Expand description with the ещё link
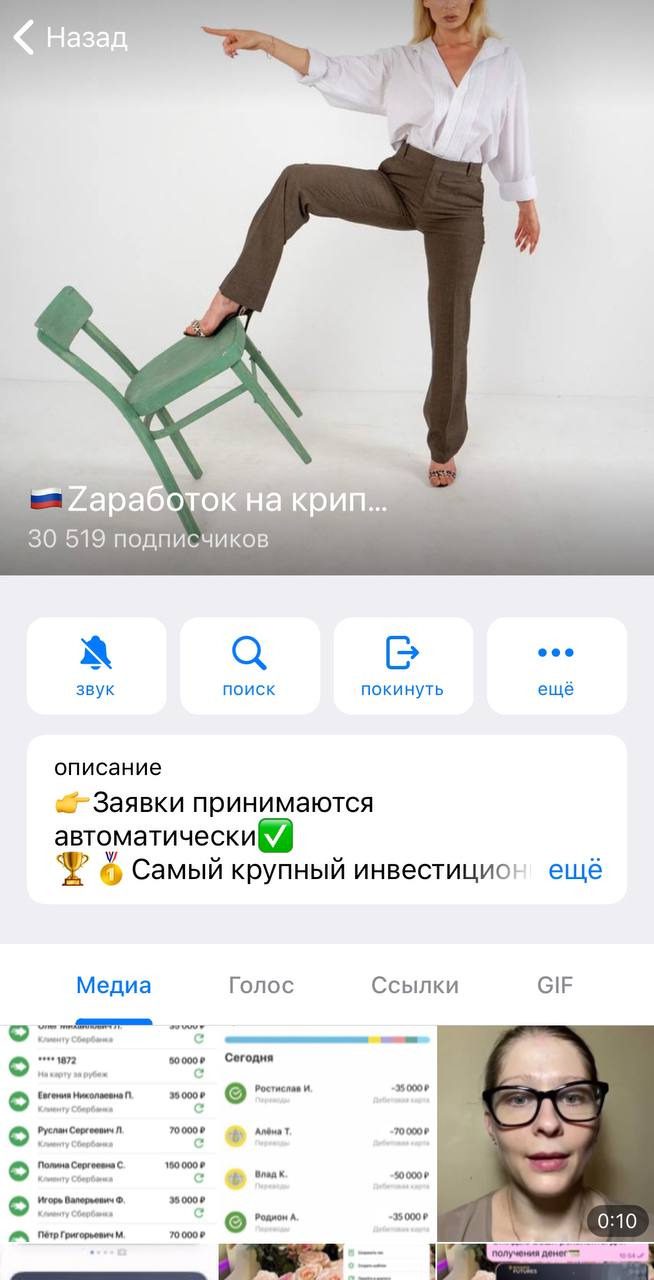Viewport: 654px width, 1280px height. tap(575, 870)
